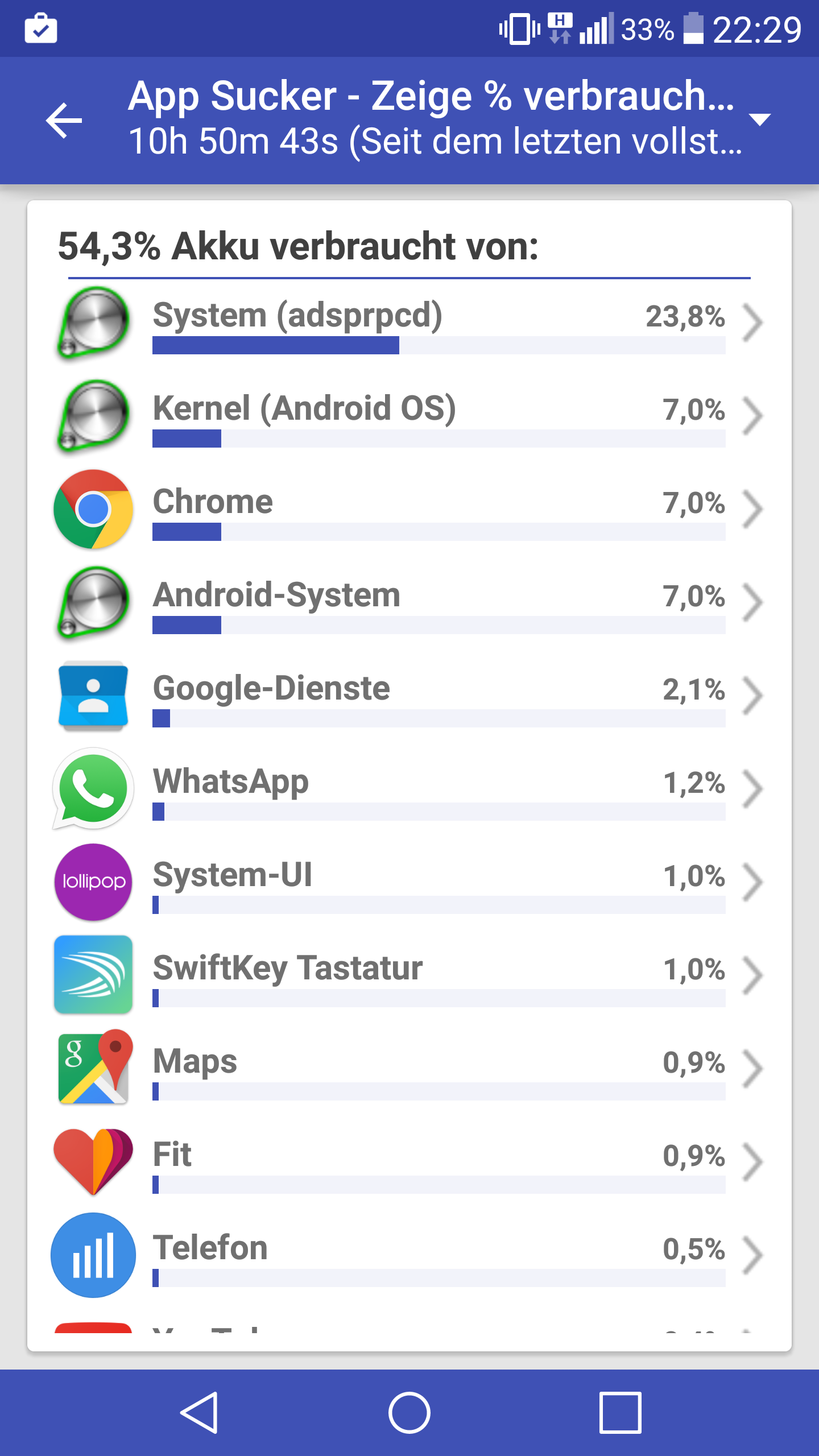
Task: View Kernel (Android OS) usage details
Action: [409, 416]
